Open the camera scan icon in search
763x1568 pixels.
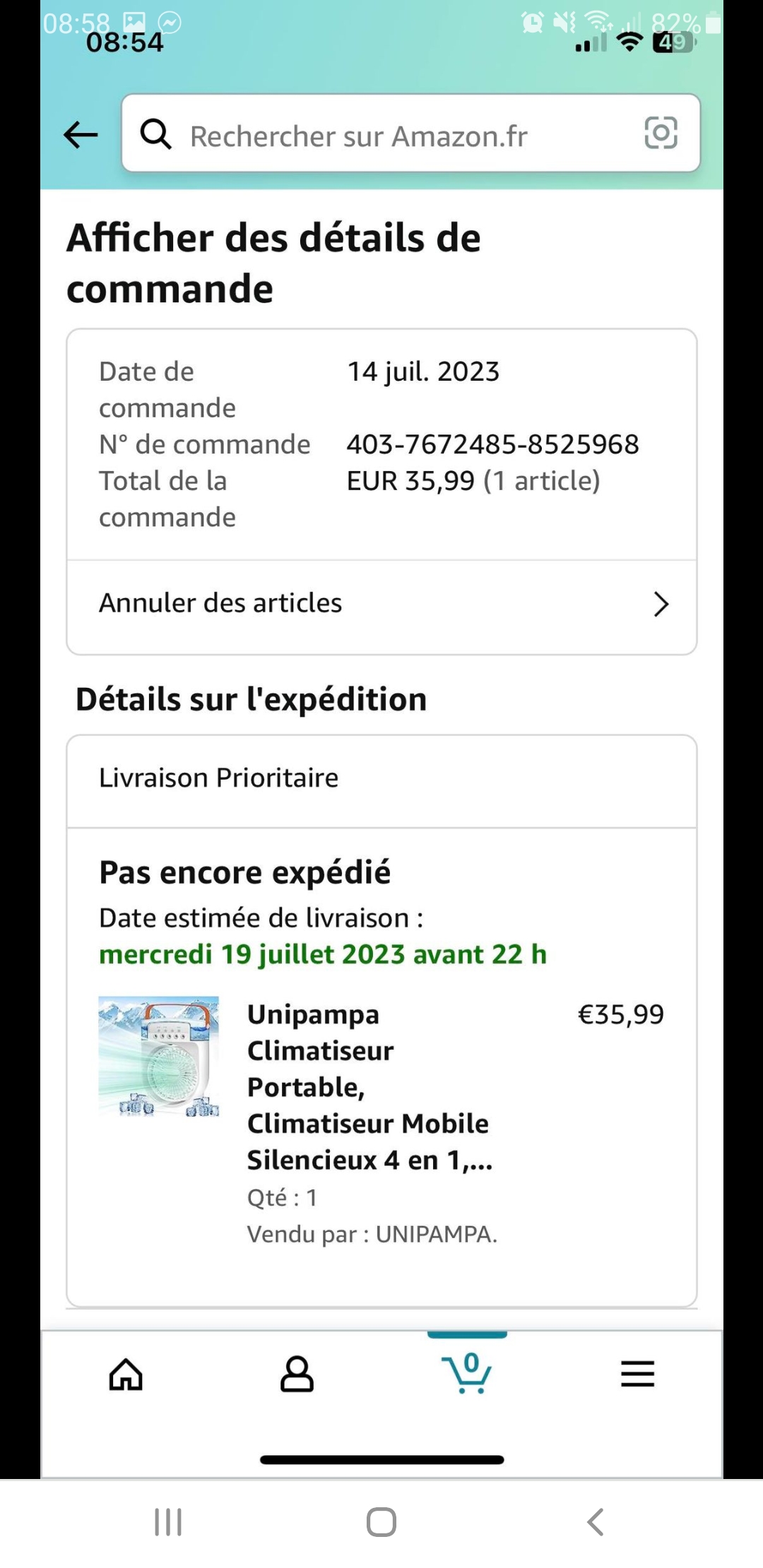click(661, 133)
